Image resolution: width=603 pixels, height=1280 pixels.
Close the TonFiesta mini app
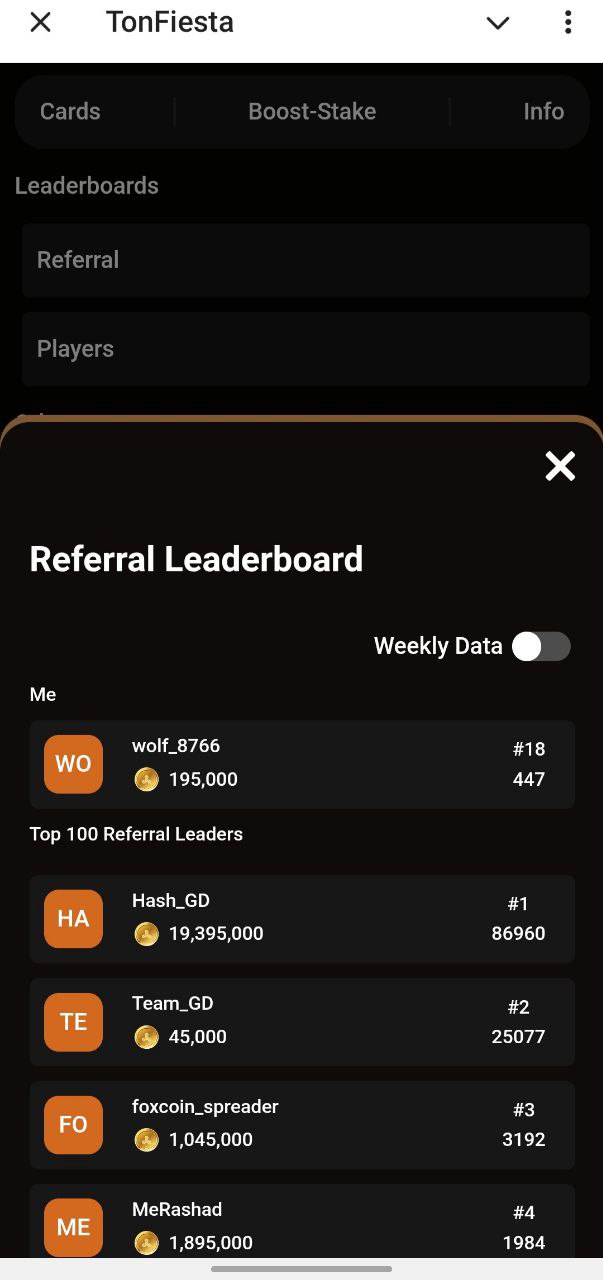pos(40,22)
